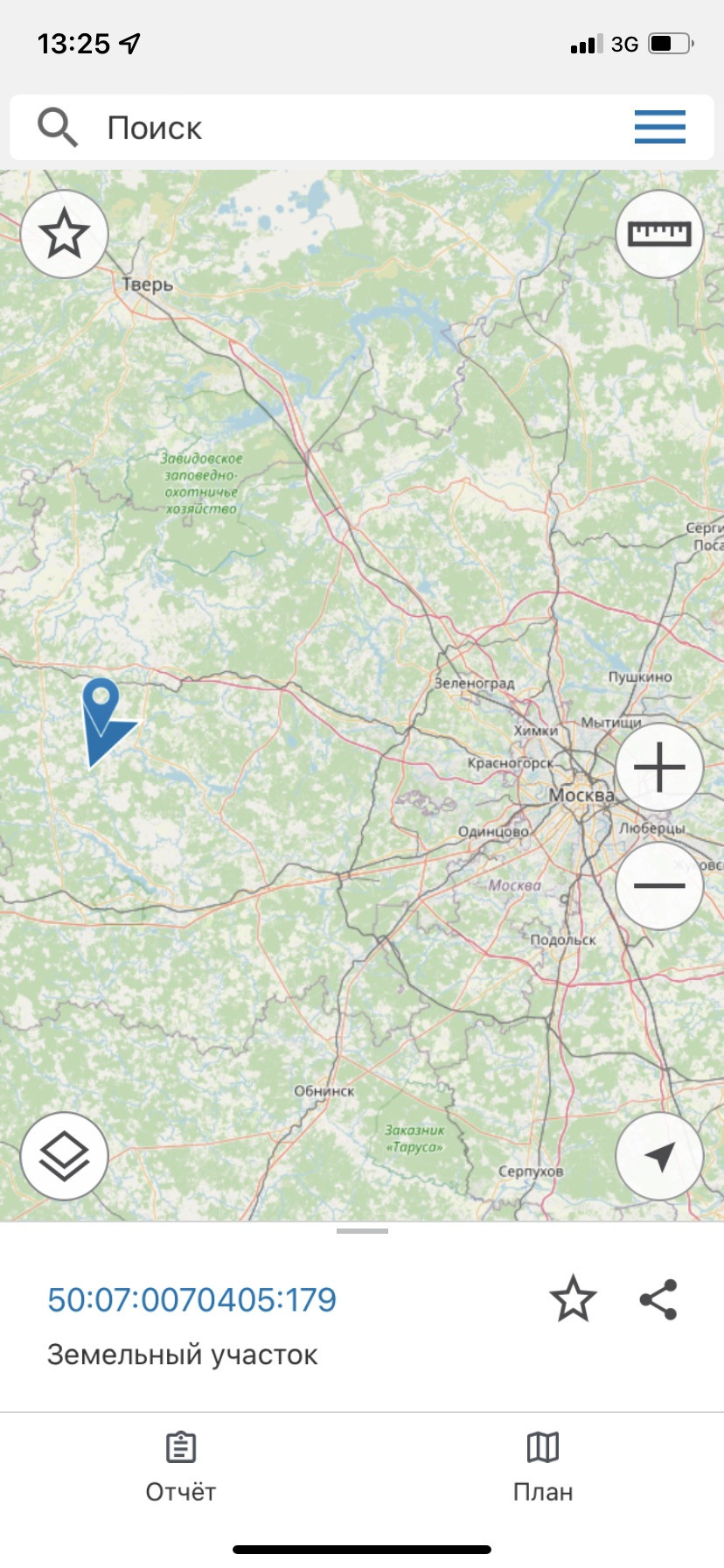The image size is (724, 1568).
Task: Open the Отчёт report
Action: 180,1466
